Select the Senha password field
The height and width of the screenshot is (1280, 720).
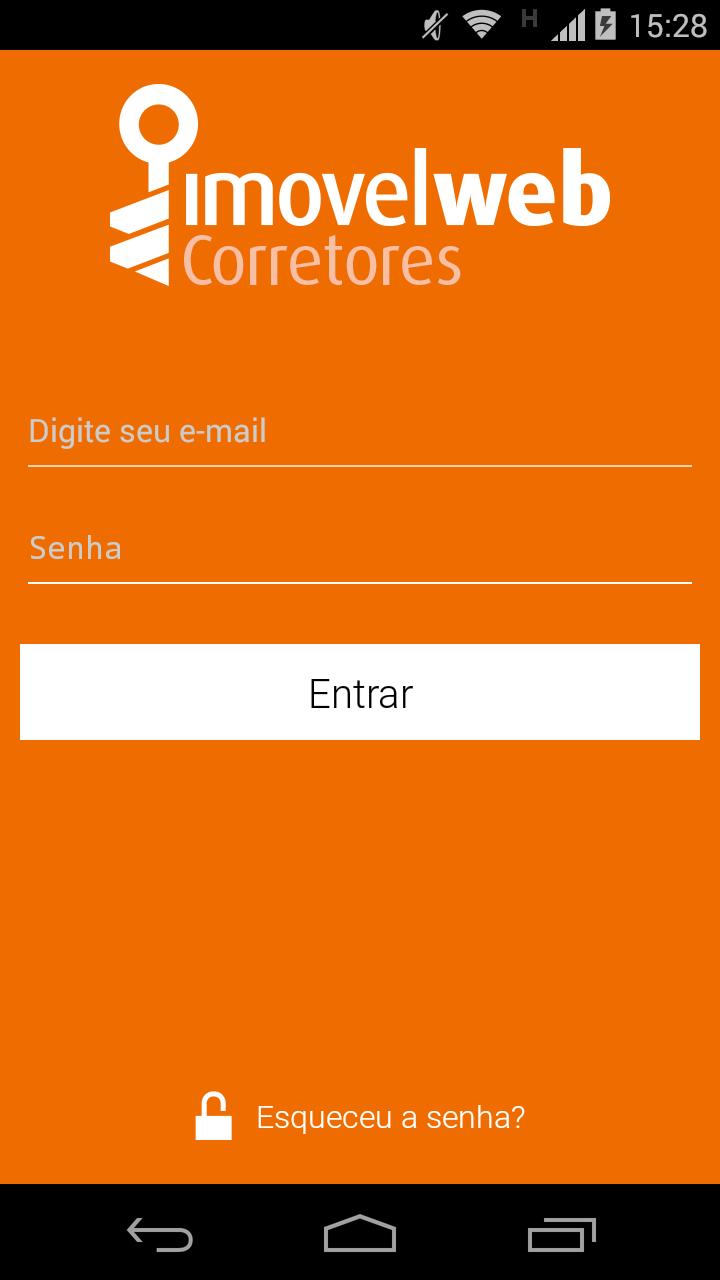[360, 550]
